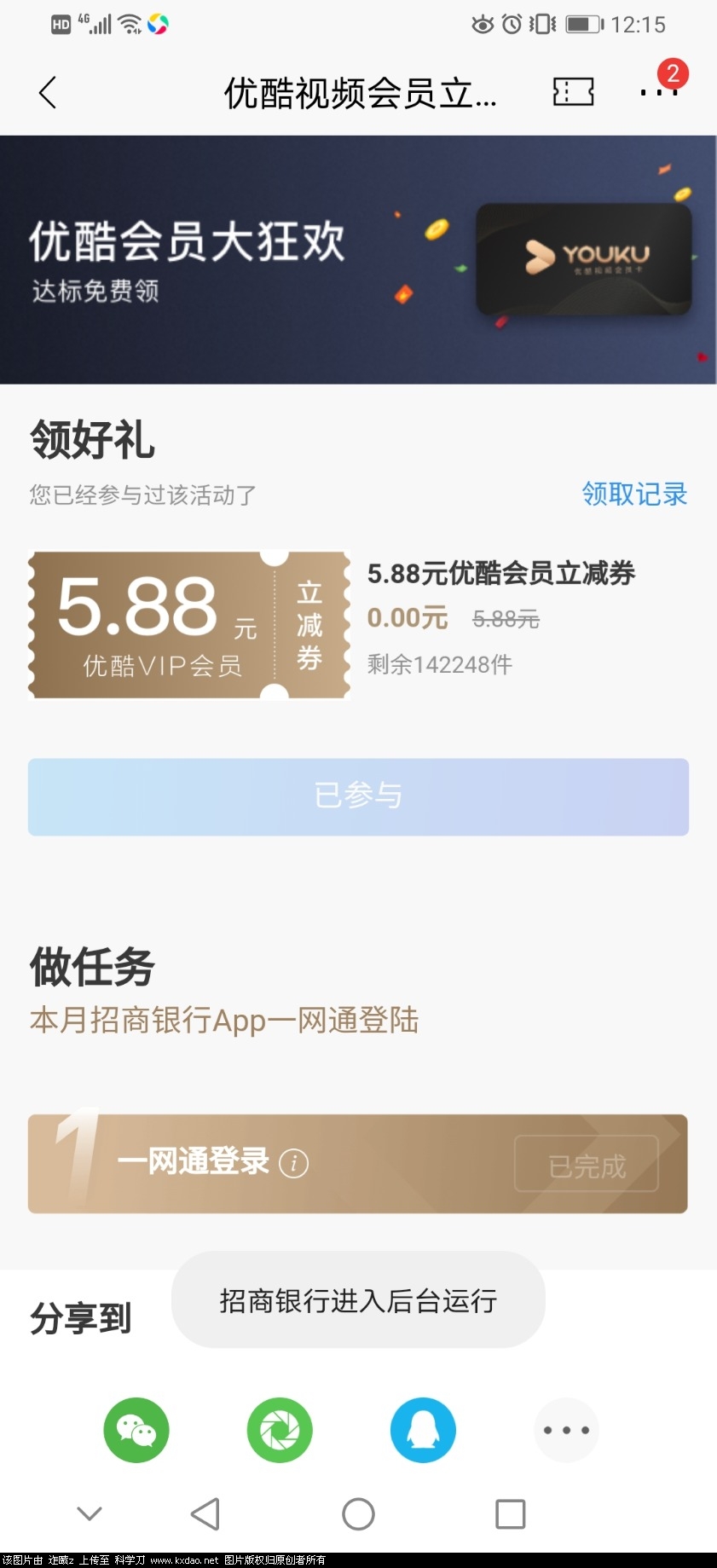Open more sharing options
717x1568 pixels.
(566, 1430)
